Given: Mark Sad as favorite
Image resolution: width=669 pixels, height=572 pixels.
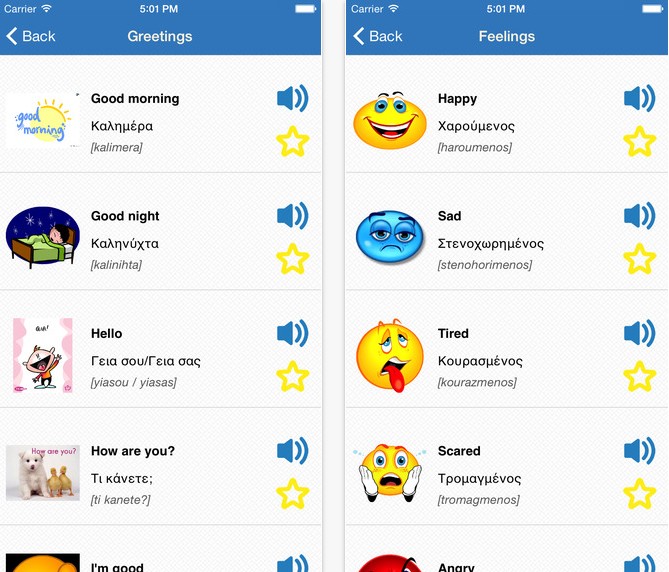Looking at the screenshot, I should (639, 259).
